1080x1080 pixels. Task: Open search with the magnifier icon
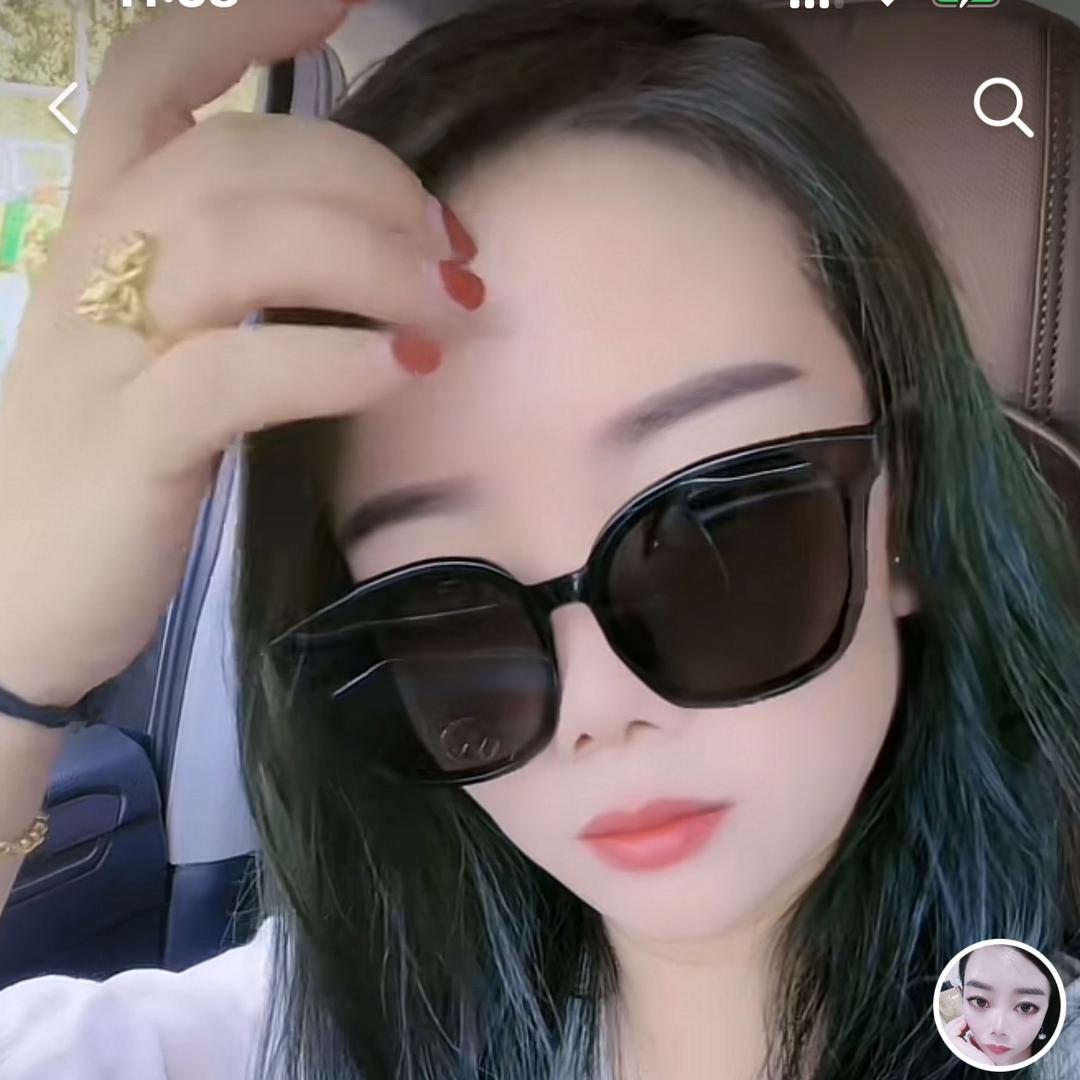(1002, 107)
